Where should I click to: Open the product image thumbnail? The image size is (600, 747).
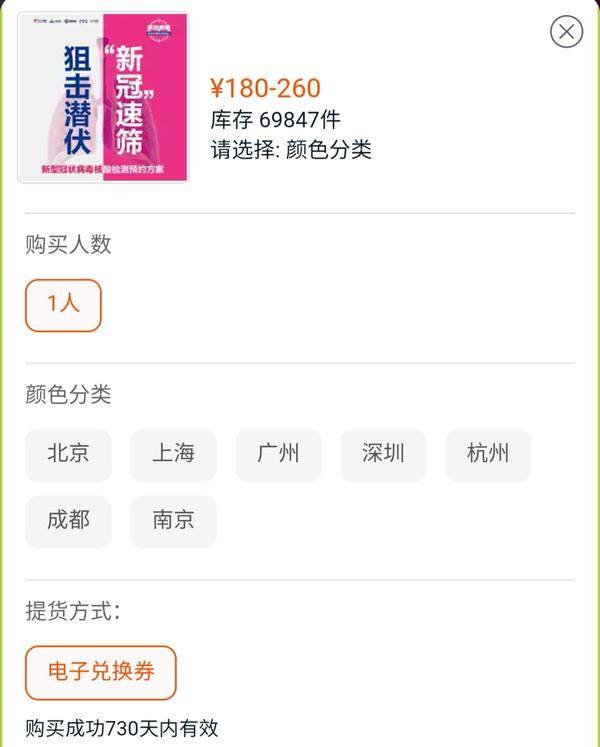[x=104, y=97]
